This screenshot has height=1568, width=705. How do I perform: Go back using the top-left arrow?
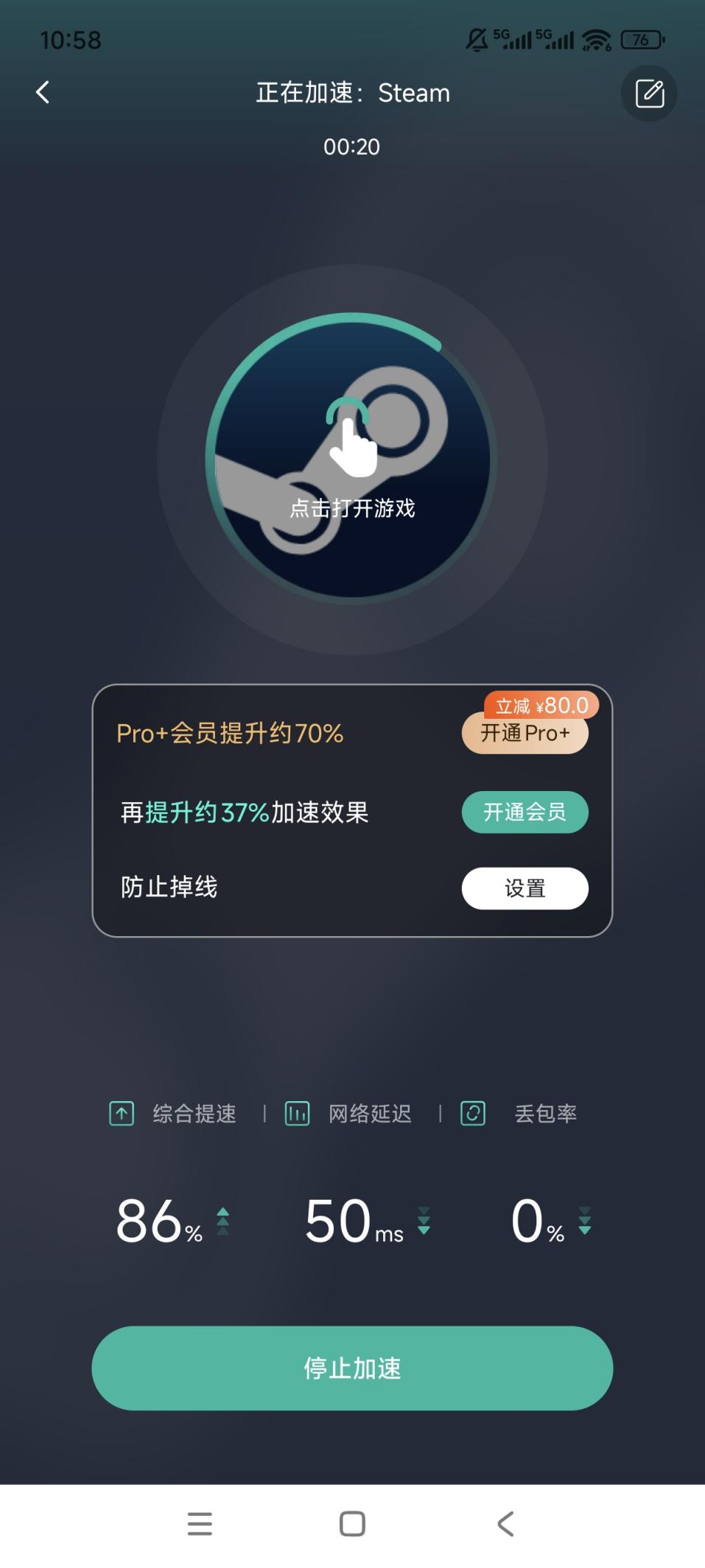click(x=43, y=93)
